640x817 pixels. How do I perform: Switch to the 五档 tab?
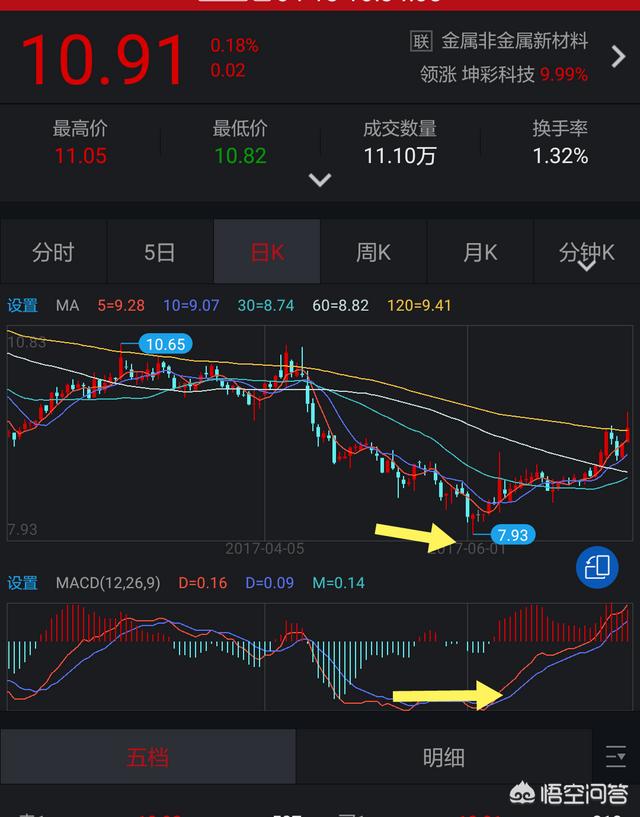click(x=148, y=757)
